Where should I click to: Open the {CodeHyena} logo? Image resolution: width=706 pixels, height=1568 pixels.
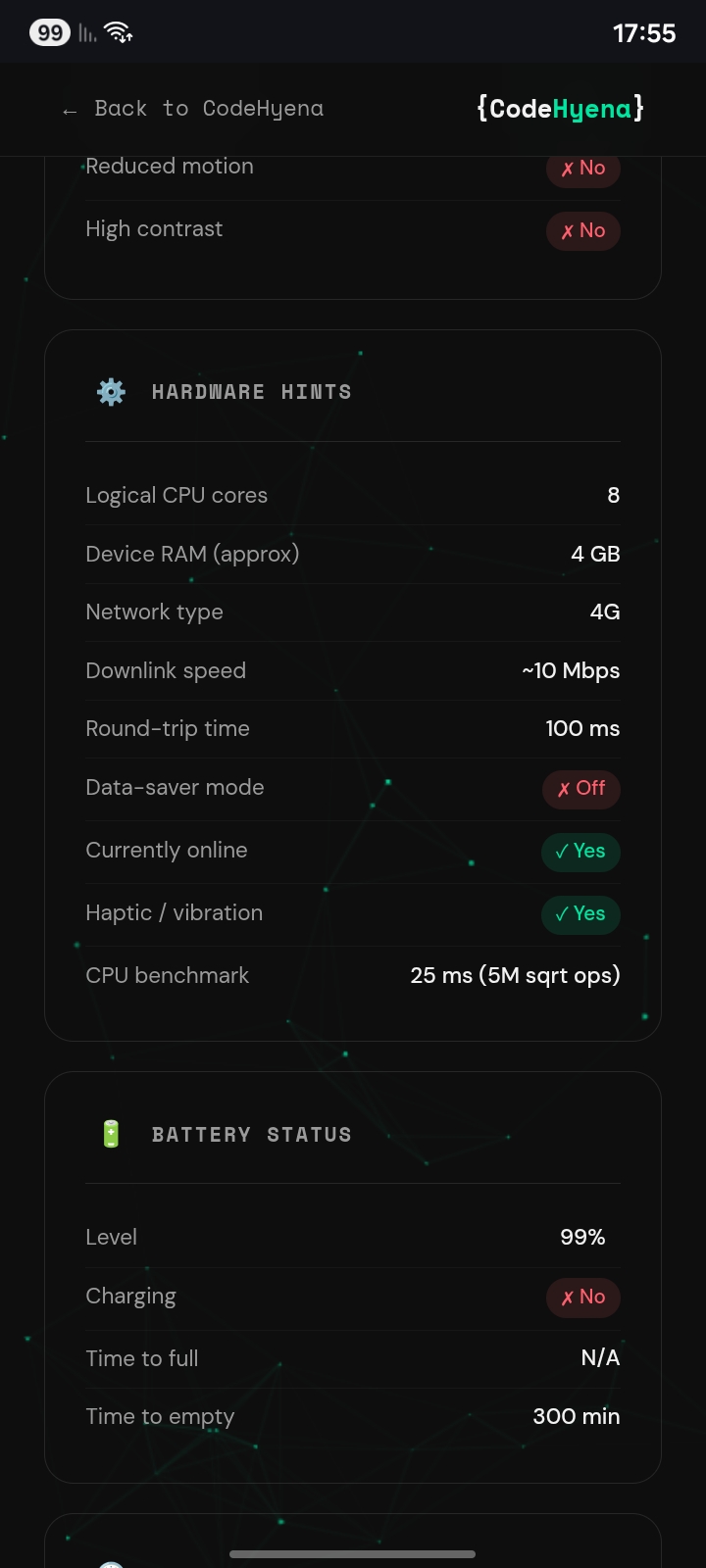559,109
